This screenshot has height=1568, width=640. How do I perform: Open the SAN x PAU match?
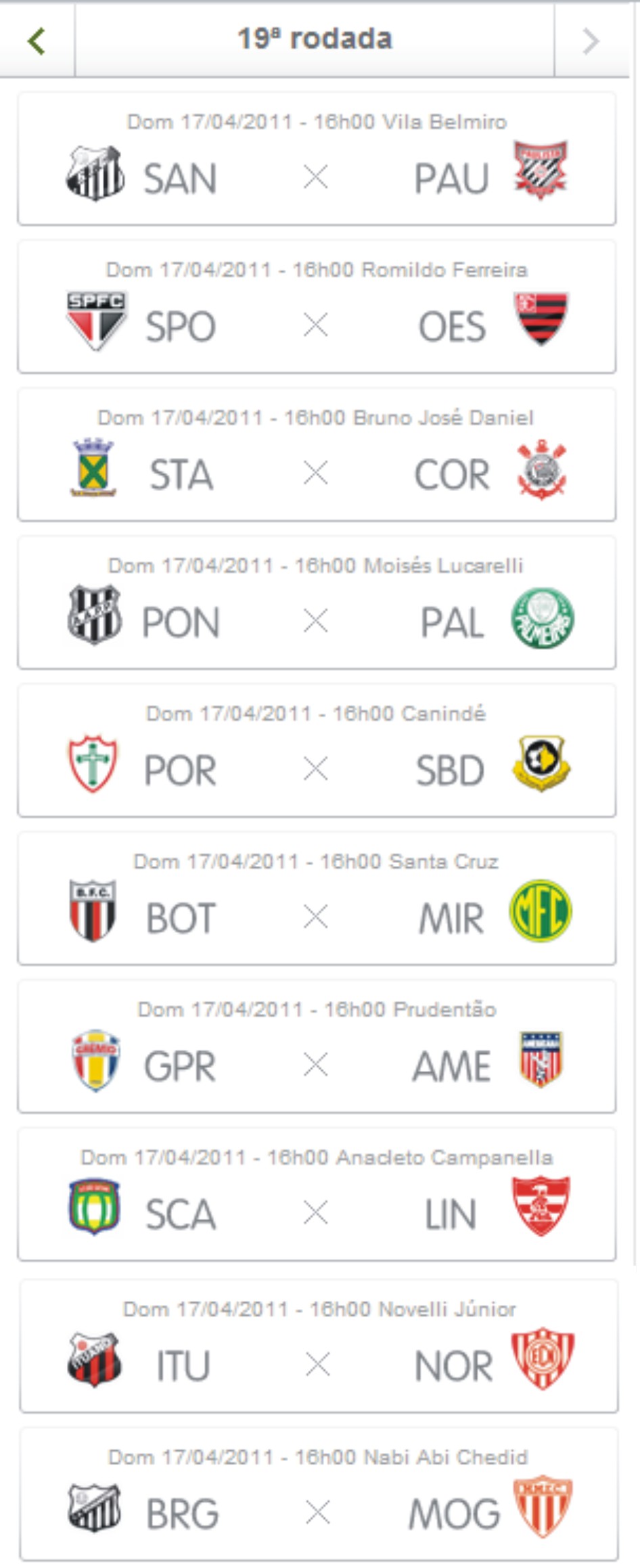316,160
